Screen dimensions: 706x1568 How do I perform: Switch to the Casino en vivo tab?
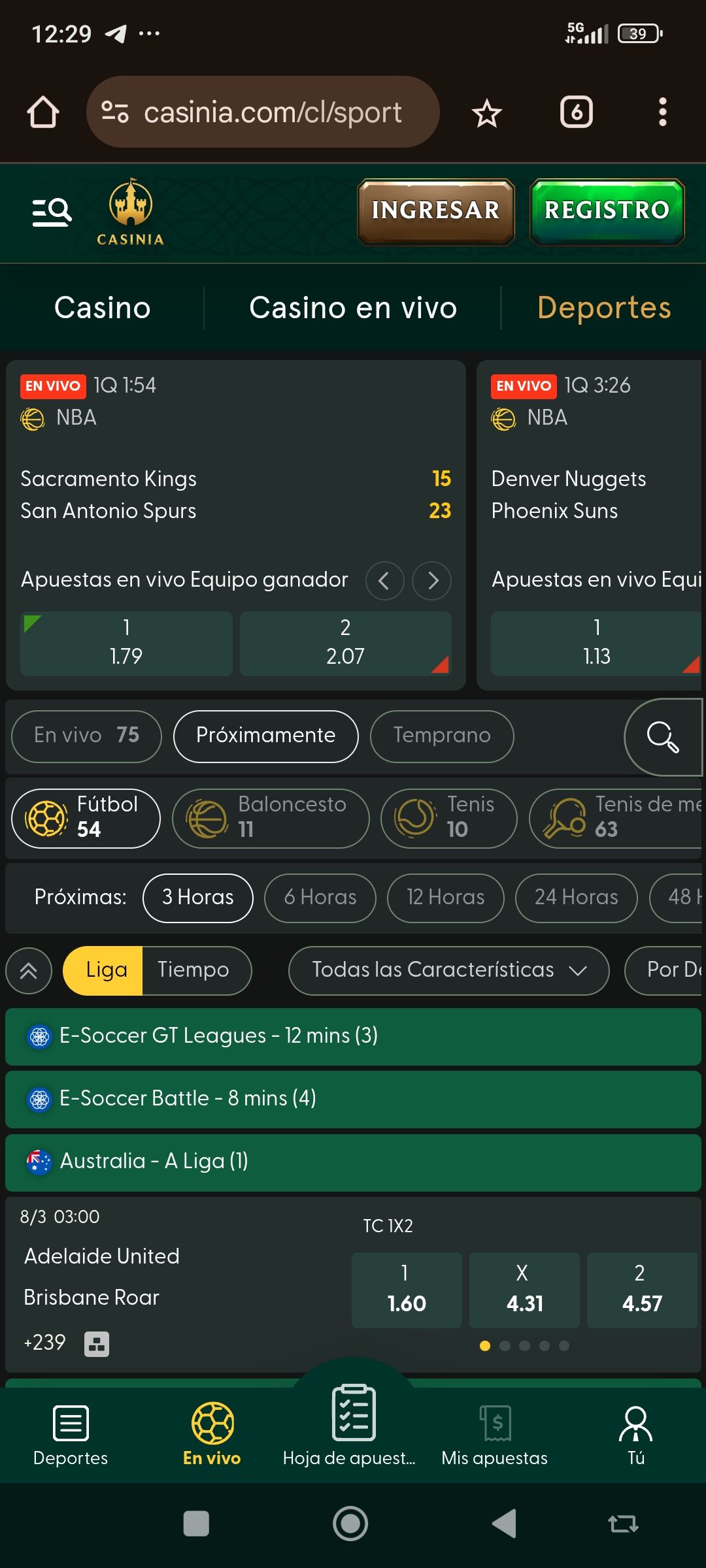(x=353, y=308)
